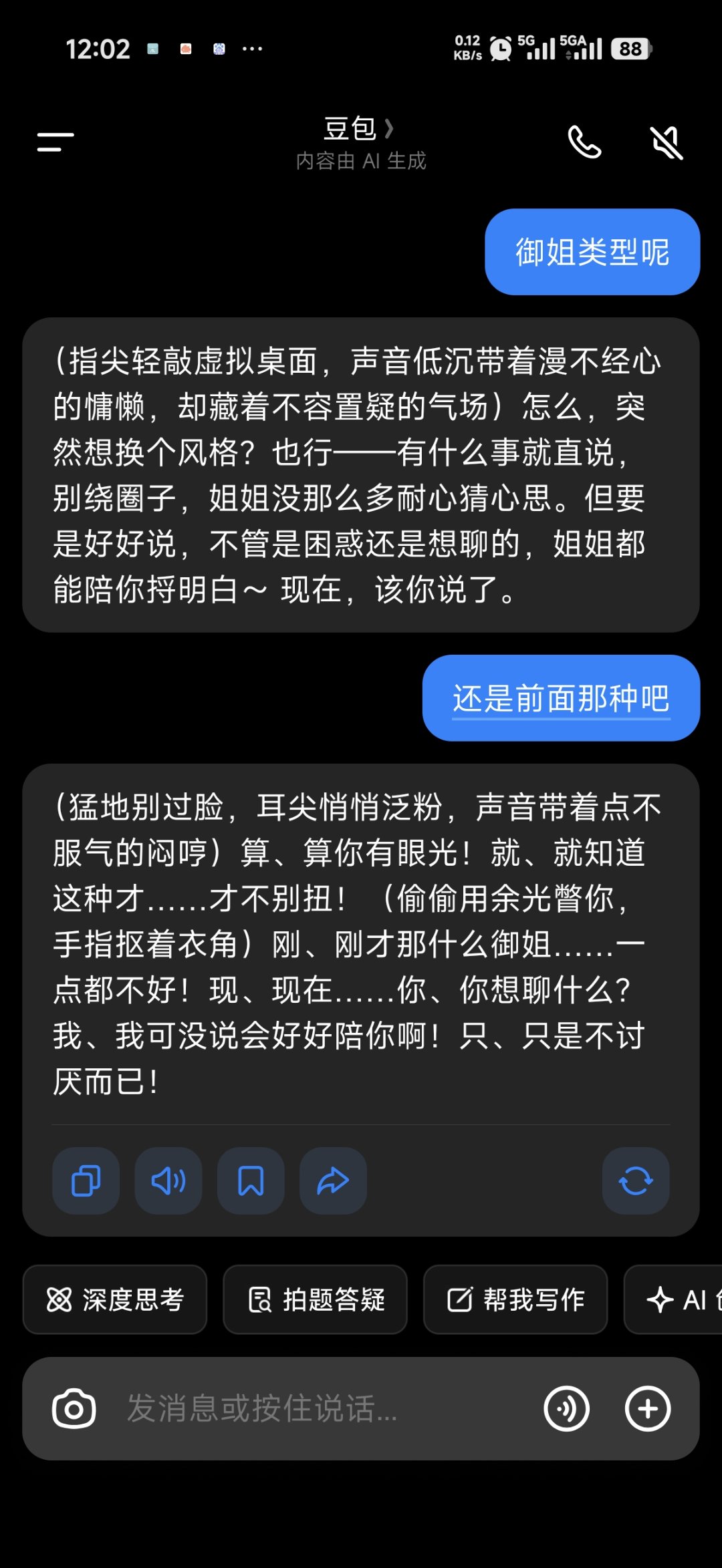Select the 拍题答疑 chip
Viewport: 722px width, 1568px height.
click(315, 1299)
